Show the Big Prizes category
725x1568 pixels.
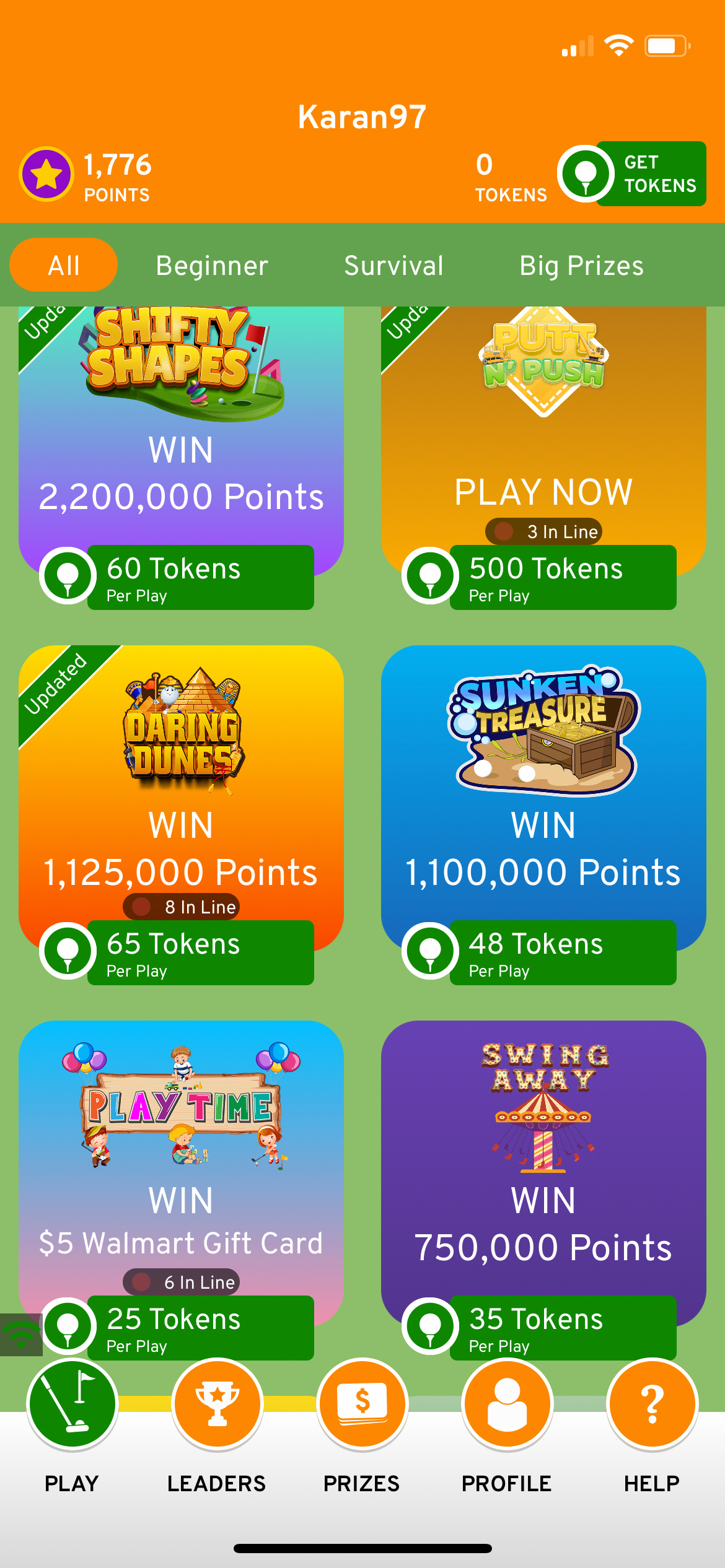tap(581, 266)
